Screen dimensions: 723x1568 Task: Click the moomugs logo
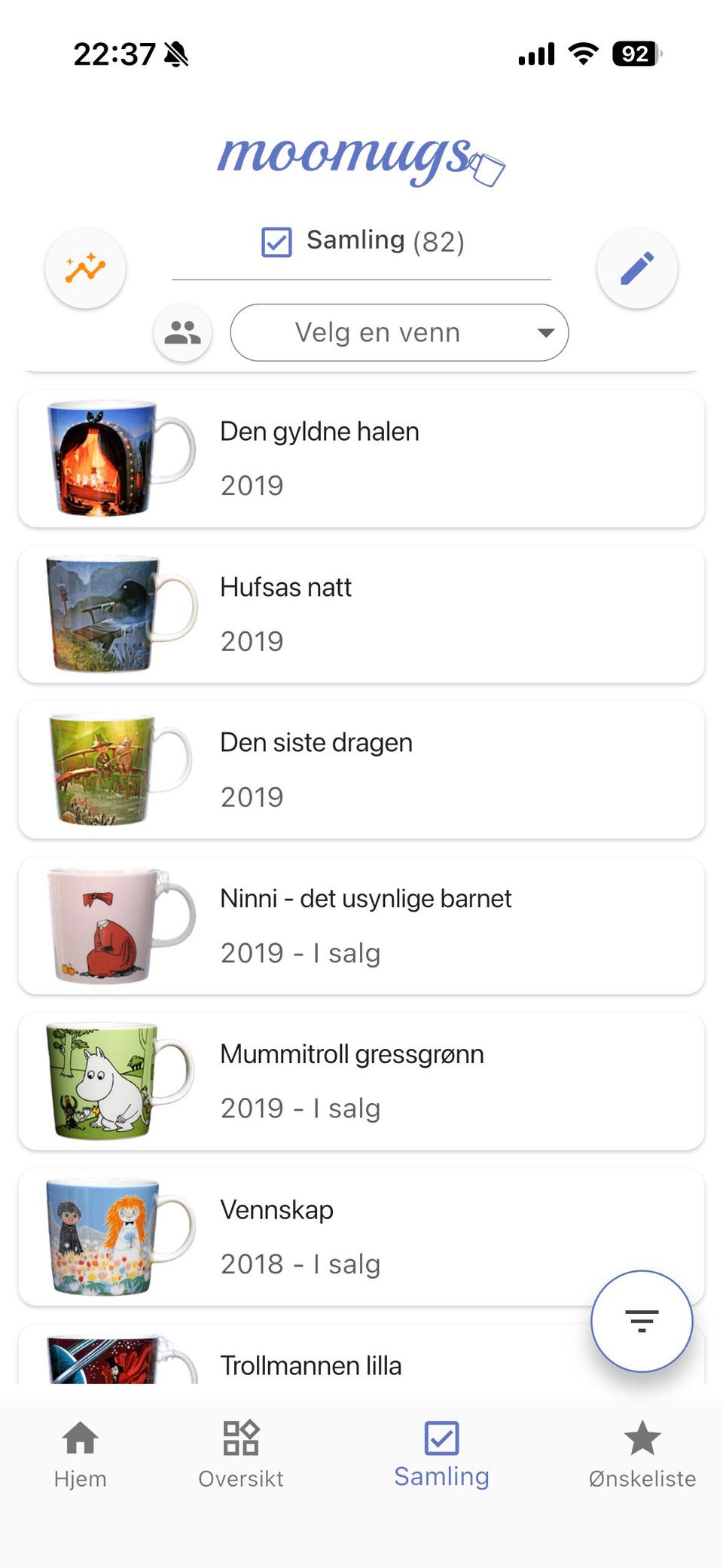point(360,158)
